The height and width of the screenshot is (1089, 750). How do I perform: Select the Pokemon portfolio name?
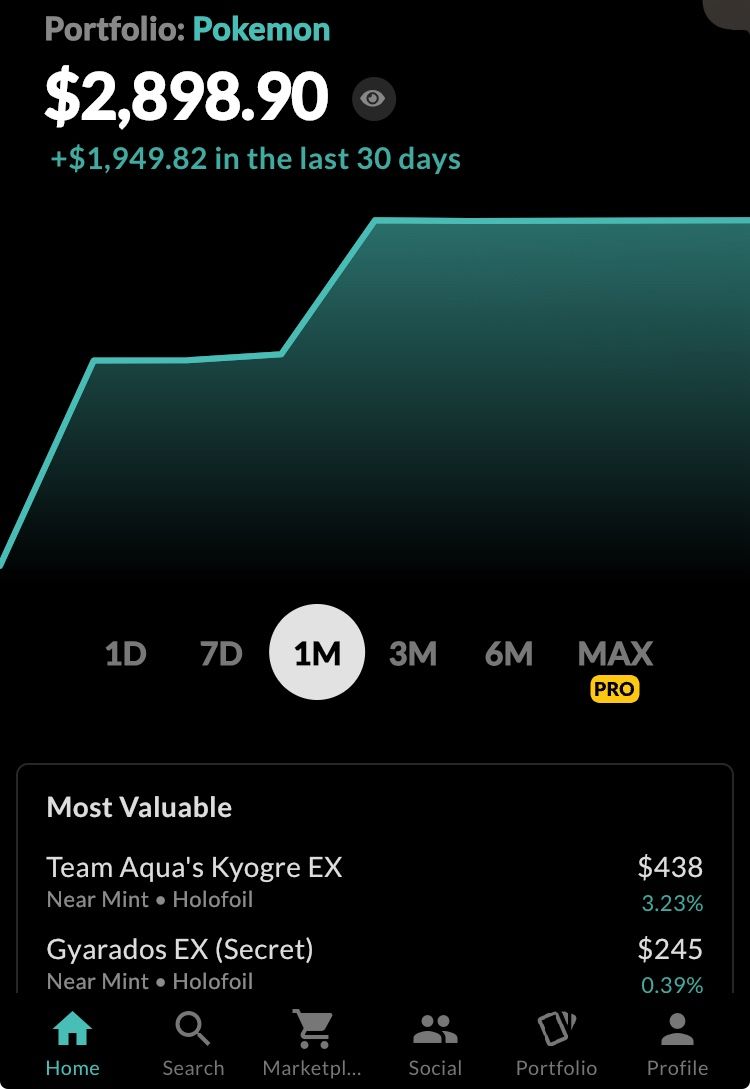tap(261, 29)
